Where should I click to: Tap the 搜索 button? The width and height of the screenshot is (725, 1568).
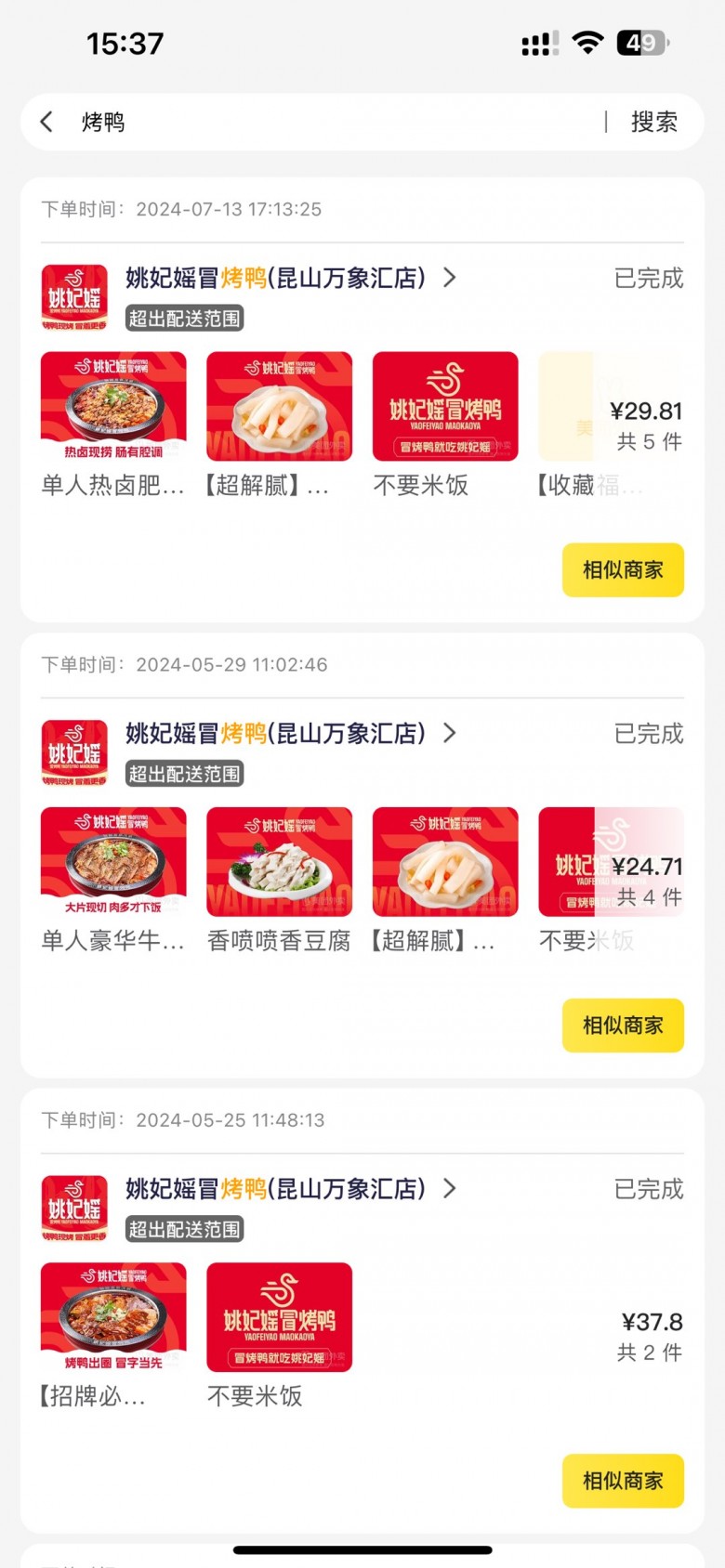(653, 122)
